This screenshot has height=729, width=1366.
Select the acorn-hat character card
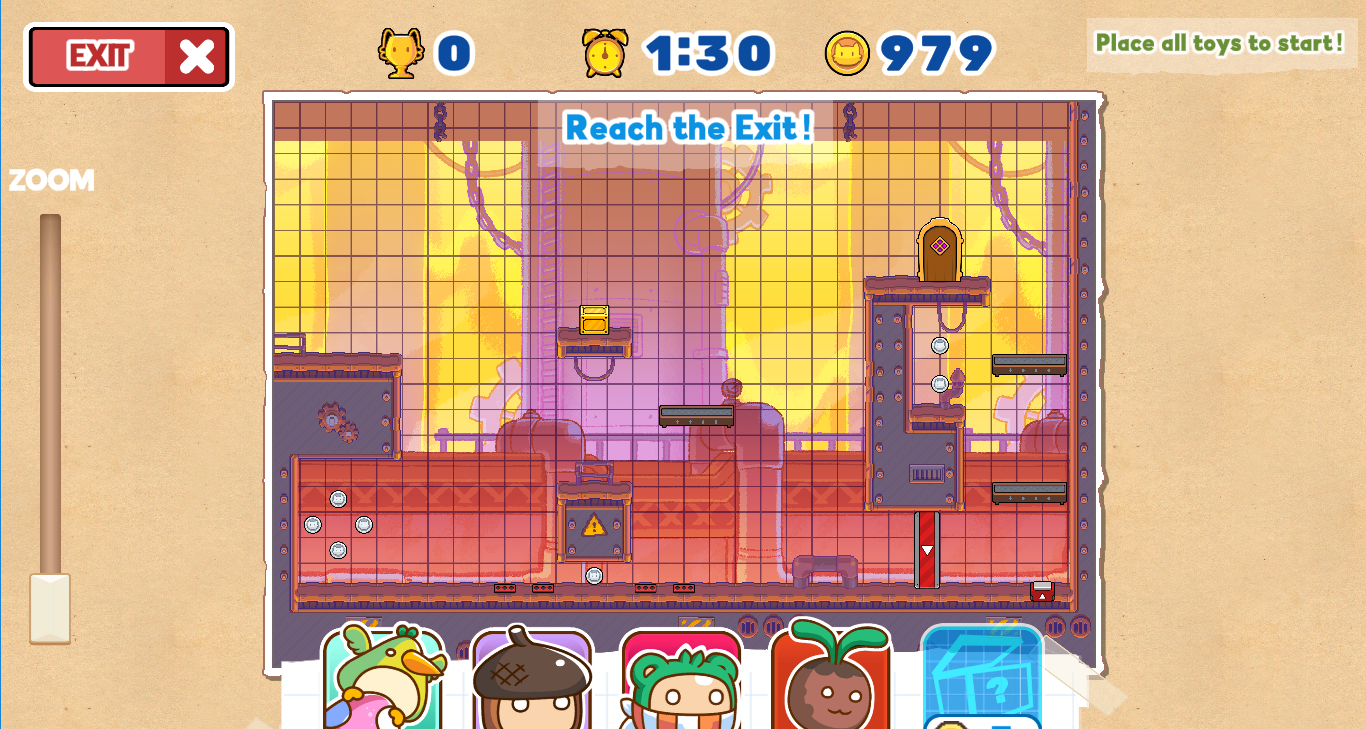tap(531, 680)
